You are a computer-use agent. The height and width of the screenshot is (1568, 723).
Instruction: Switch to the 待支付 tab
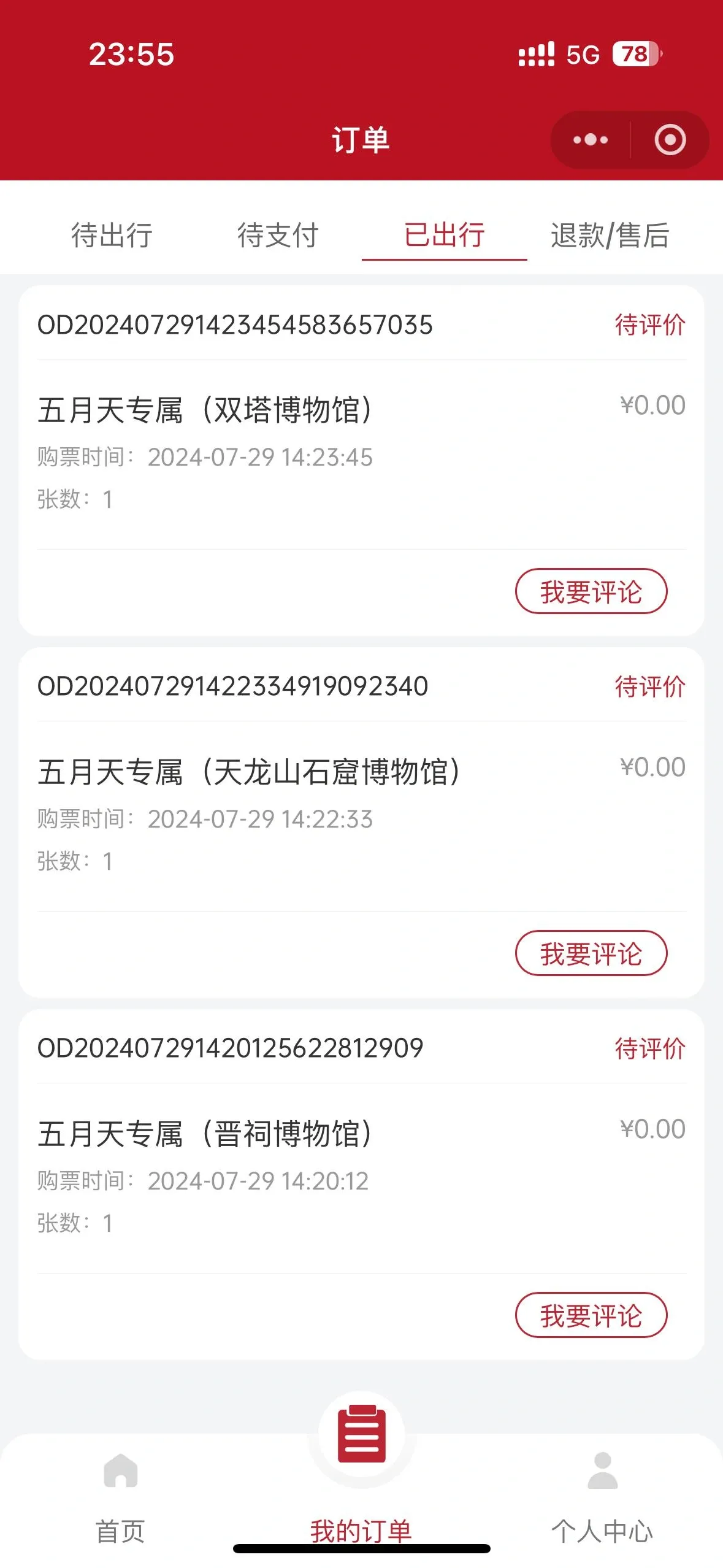[278, 236]
